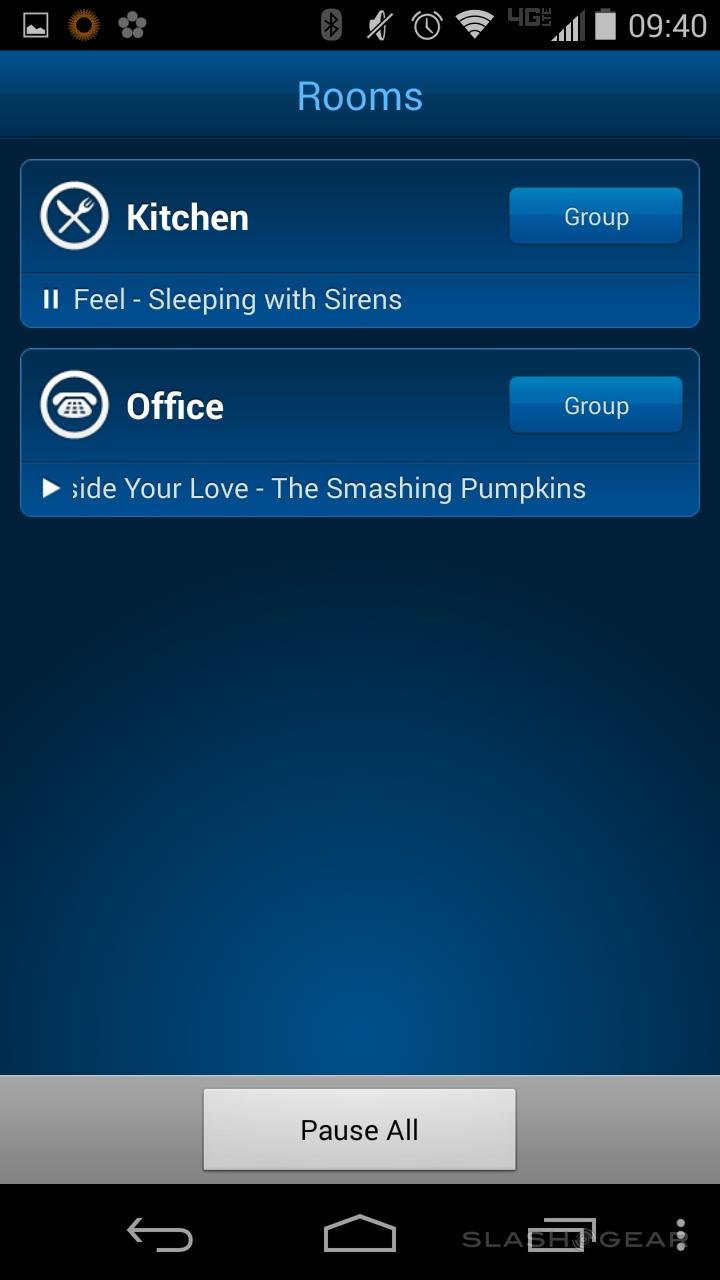720x1280 pixels.
Task: Pause all rooms
Action: [x=359, y=1130]
